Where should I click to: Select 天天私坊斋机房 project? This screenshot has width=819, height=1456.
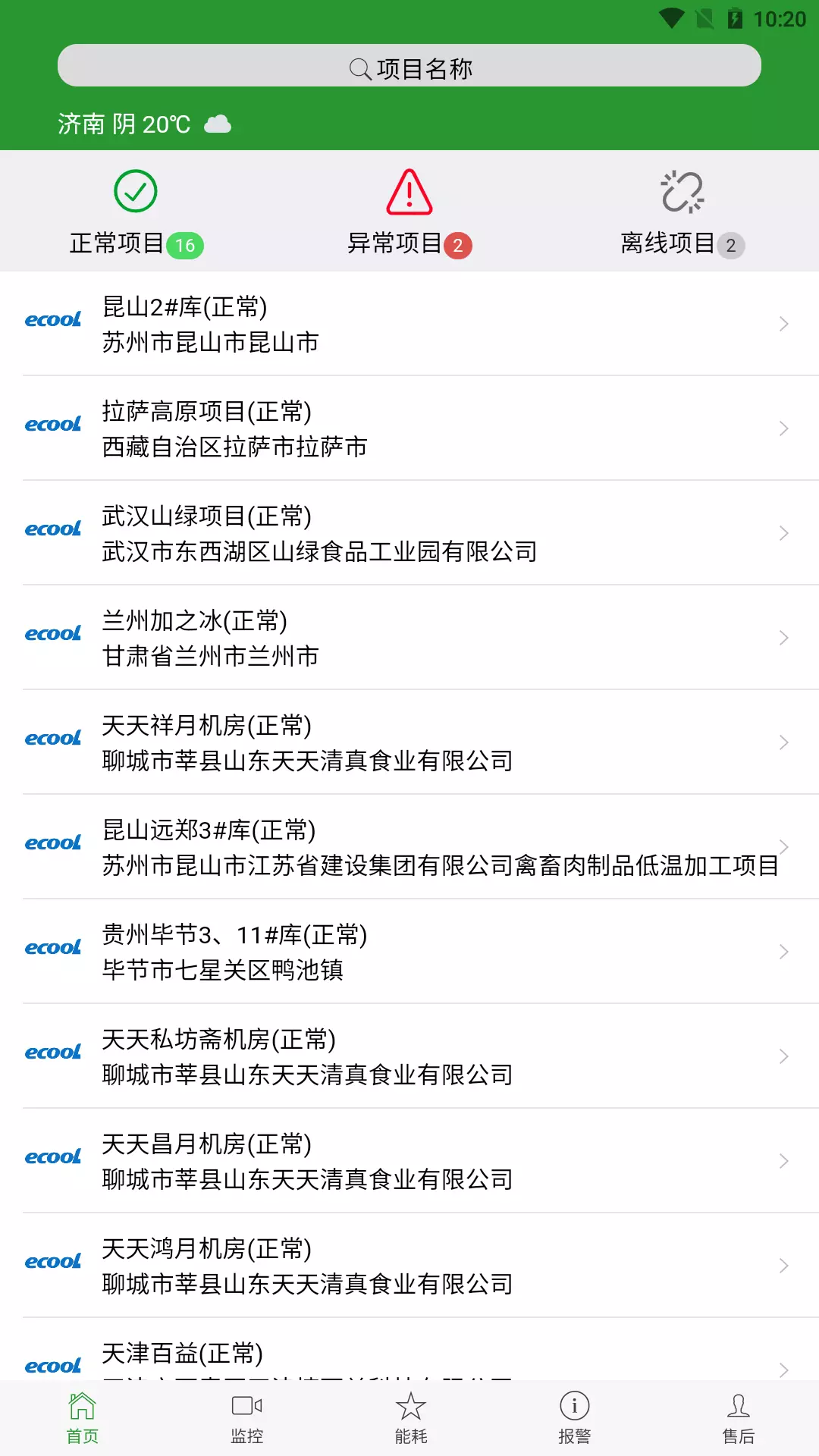pyautogui.click(x=409, y=1056)
